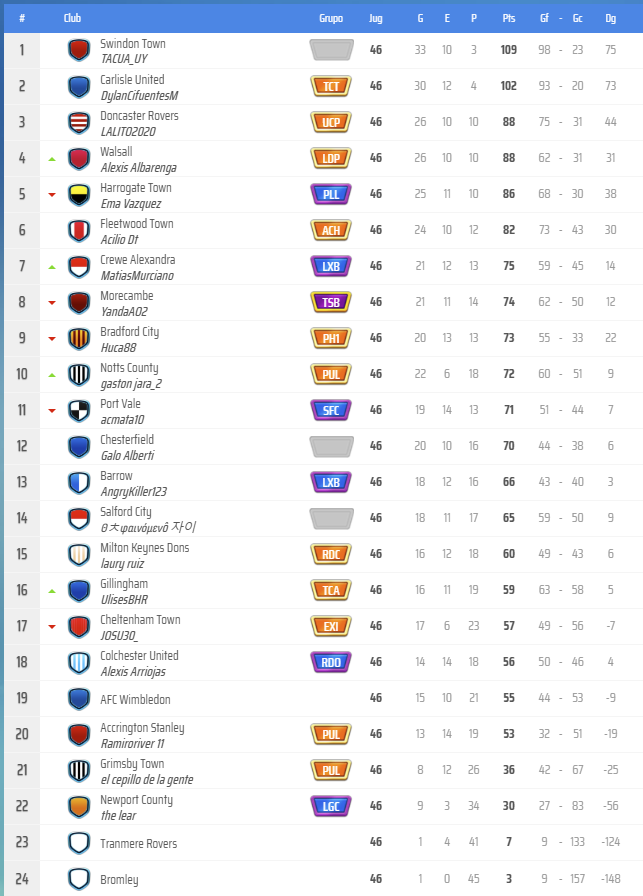Open RDO group badge

tap(331, 662)
